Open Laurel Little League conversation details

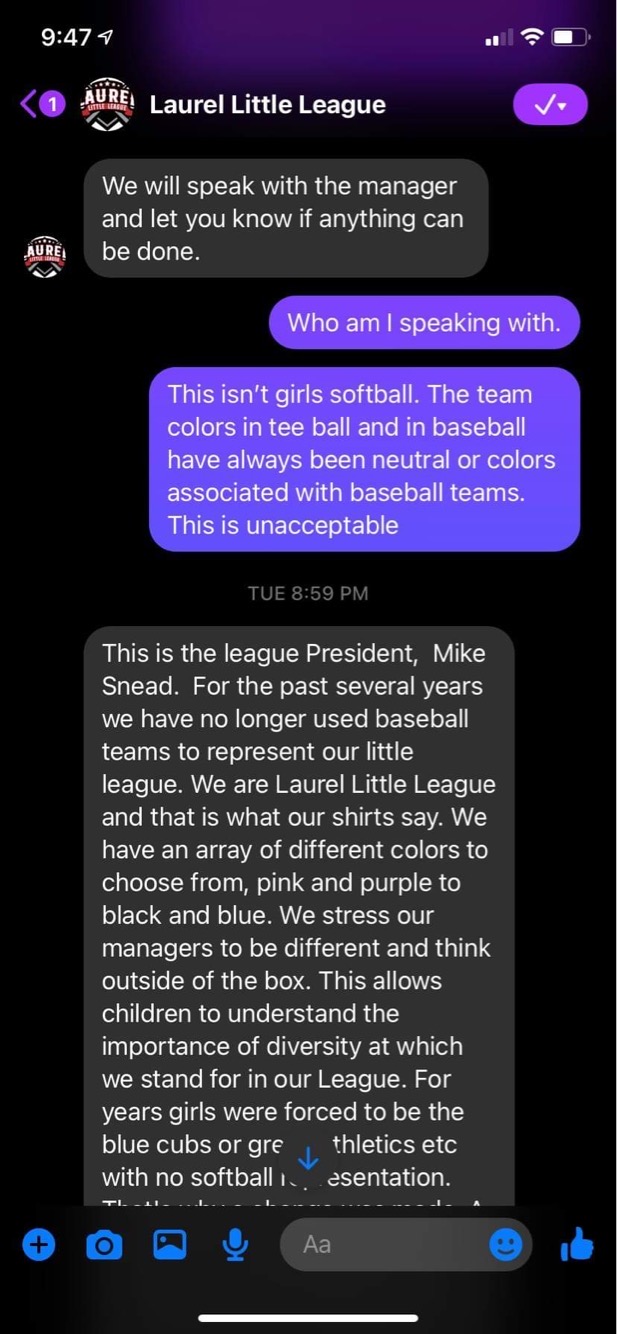pyautogui.click(x=267, y=104)
